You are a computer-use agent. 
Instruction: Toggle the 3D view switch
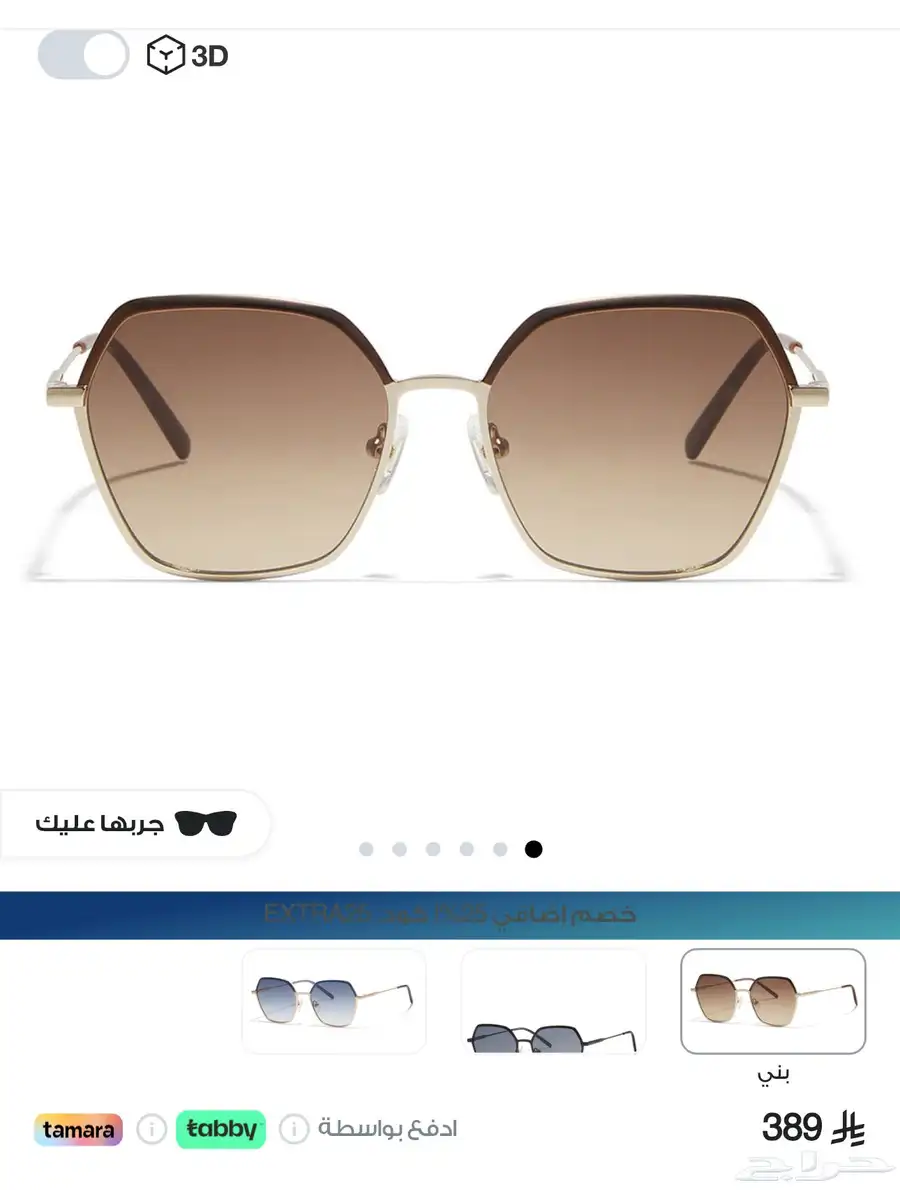click(83, 55)
